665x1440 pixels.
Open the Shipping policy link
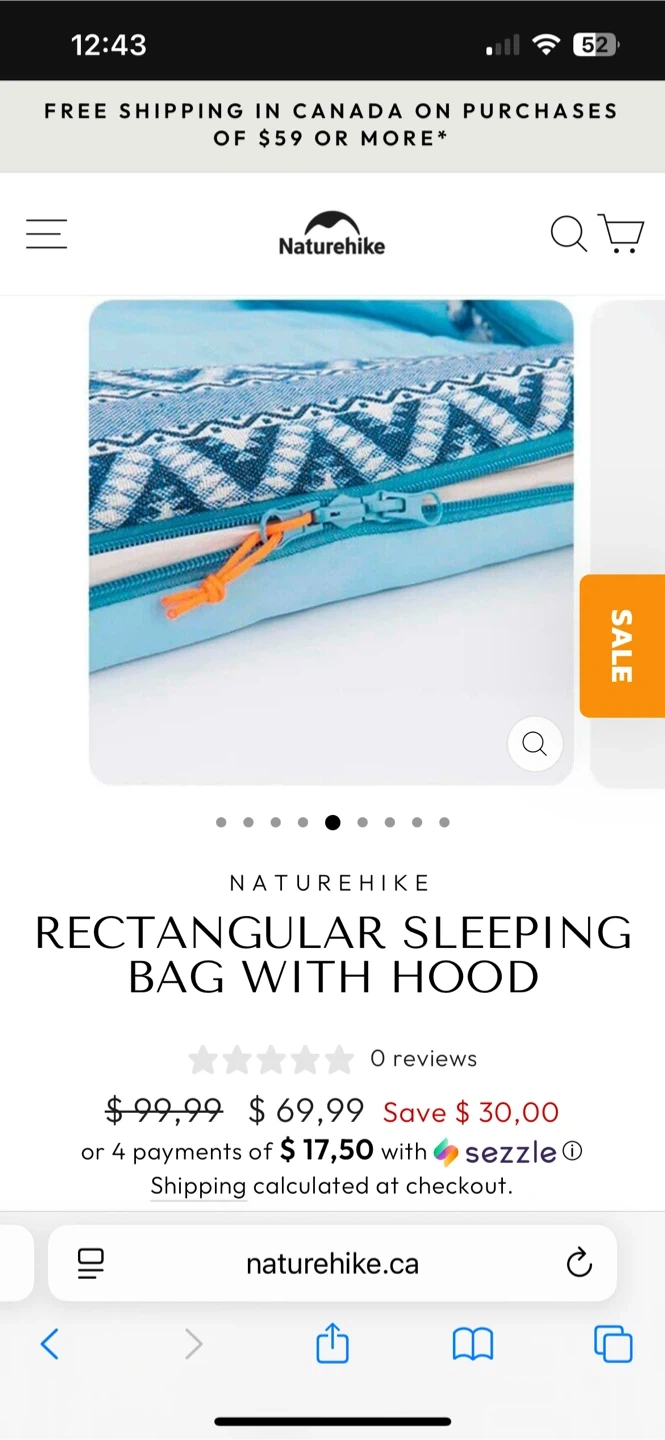click(198, 1186)
